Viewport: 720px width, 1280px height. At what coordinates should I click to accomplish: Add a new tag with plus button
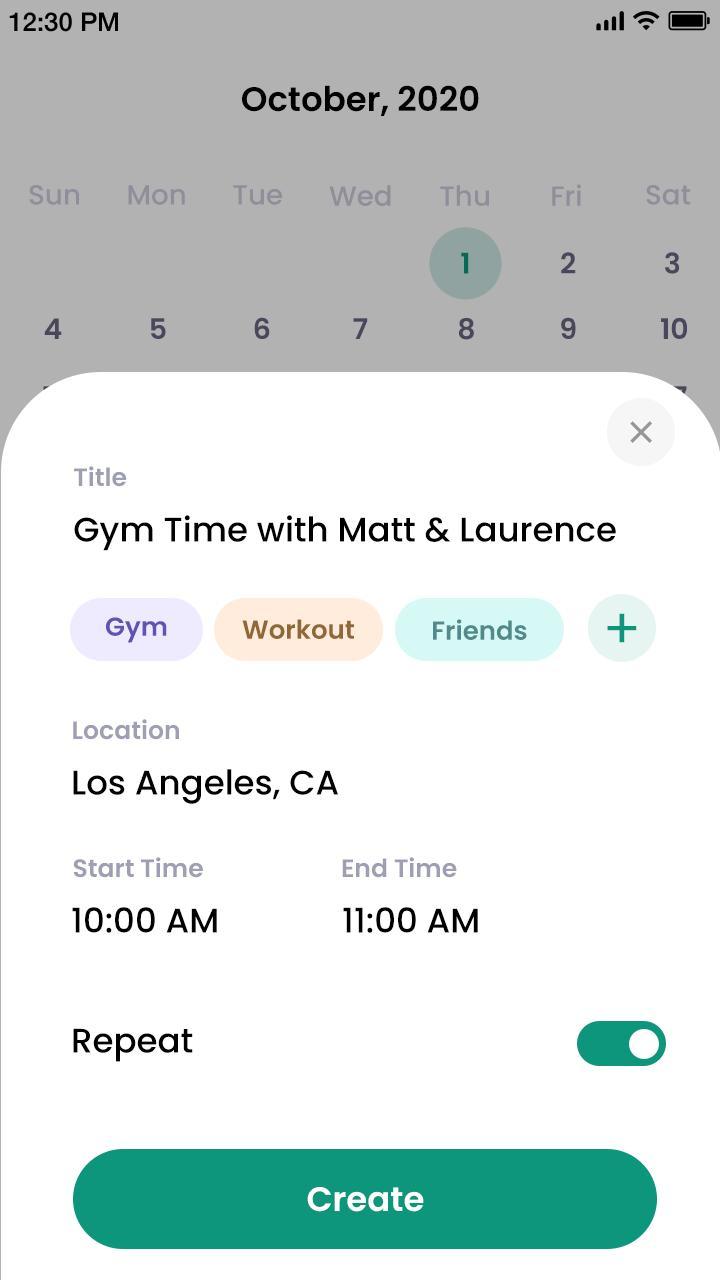pos(621,629)
